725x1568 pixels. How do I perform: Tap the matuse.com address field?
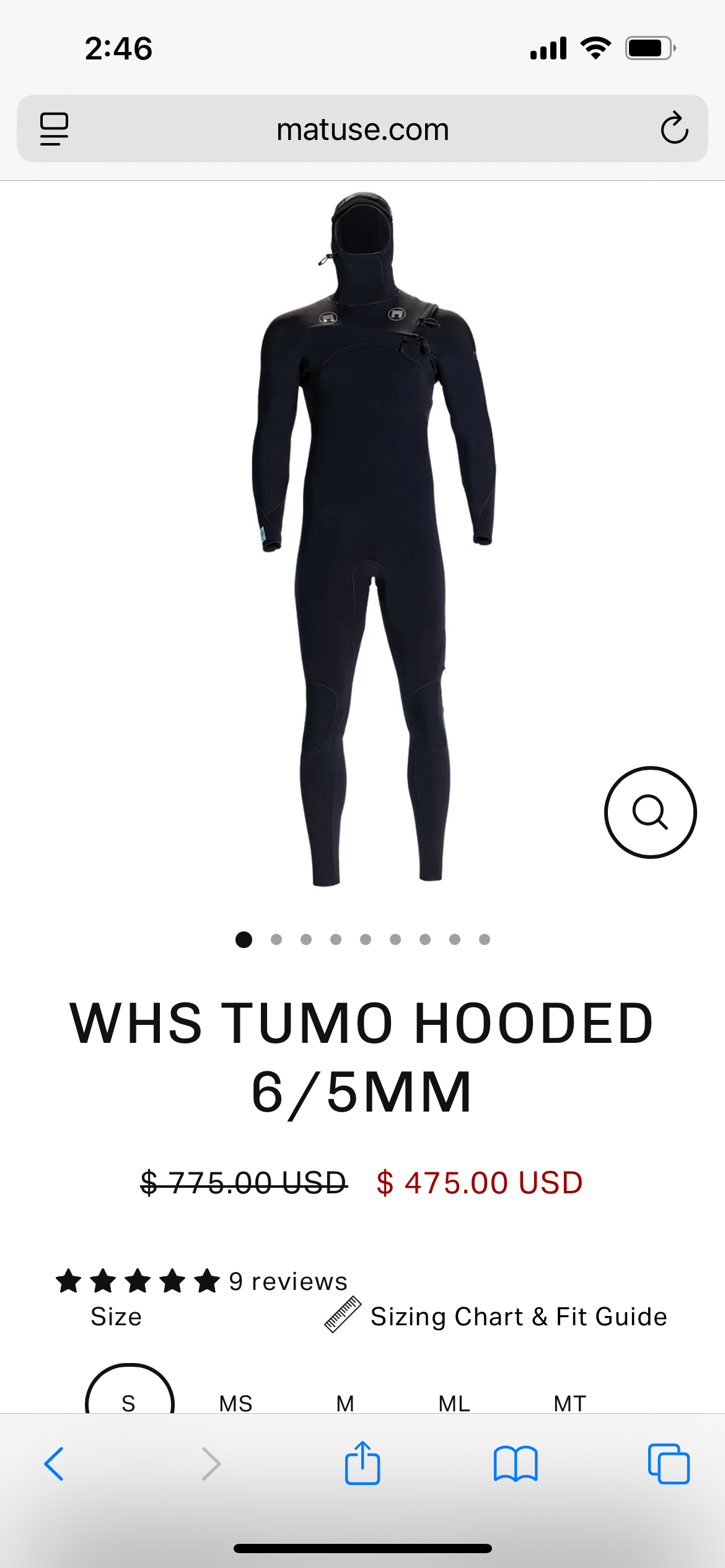[362, 129]
